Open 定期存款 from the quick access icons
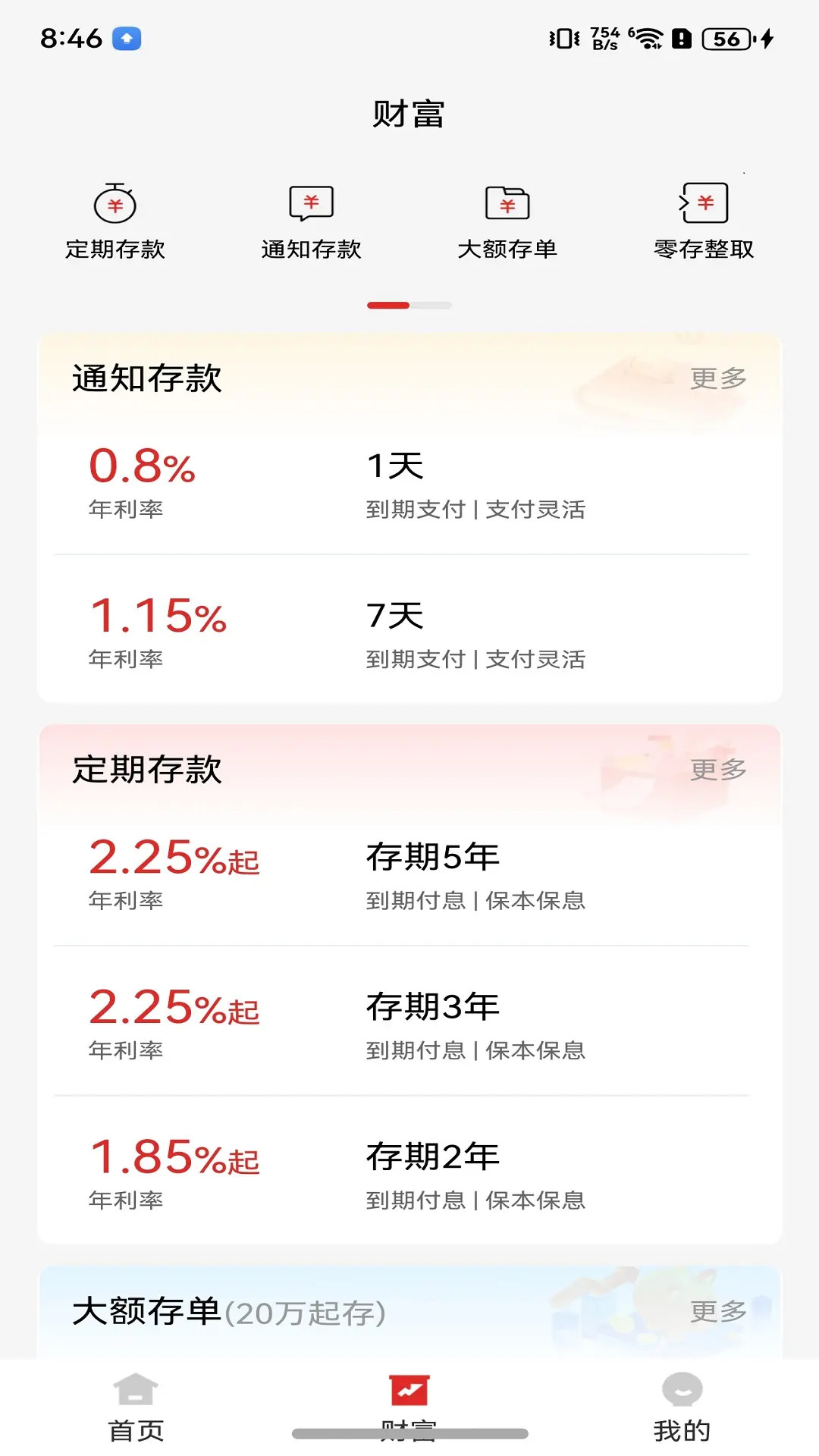The width and height of the screenshot is (819, 1456). point(115,216)
